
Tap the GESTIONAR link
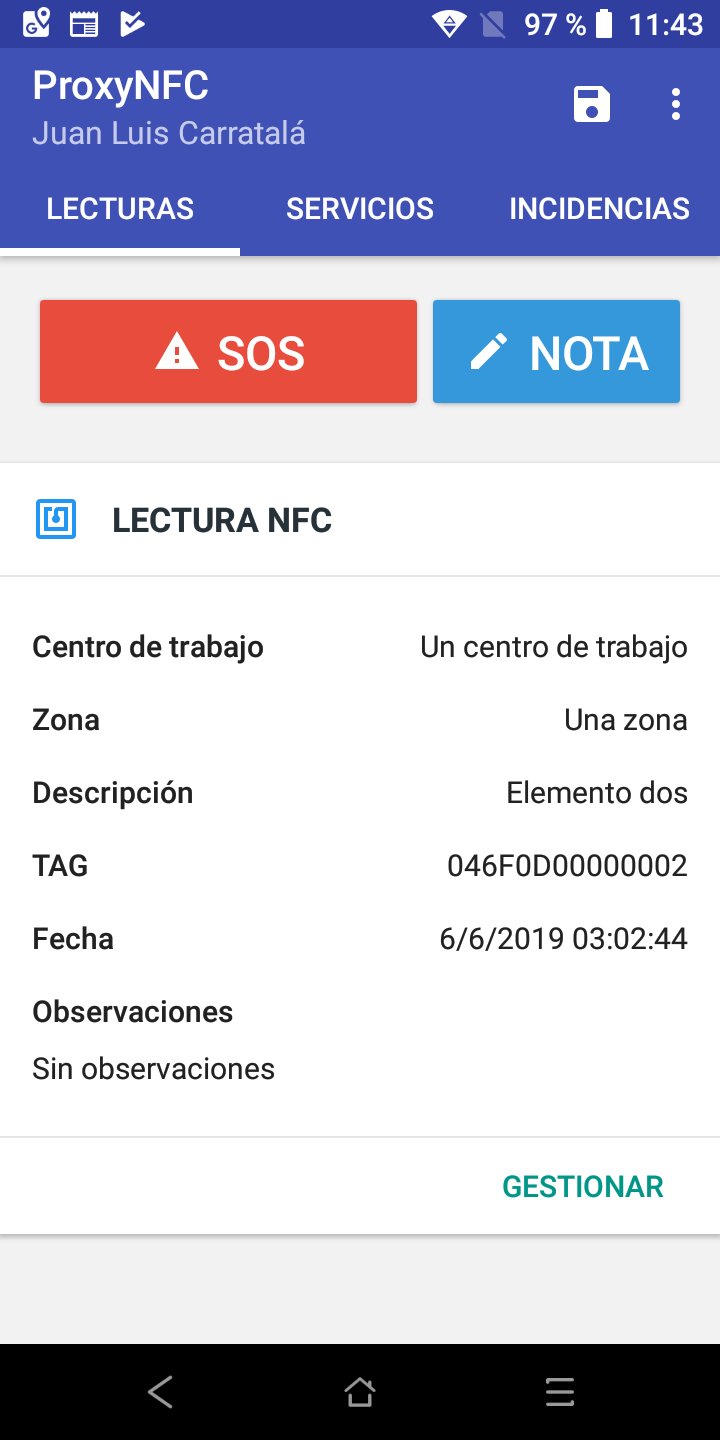point(583,1186)
